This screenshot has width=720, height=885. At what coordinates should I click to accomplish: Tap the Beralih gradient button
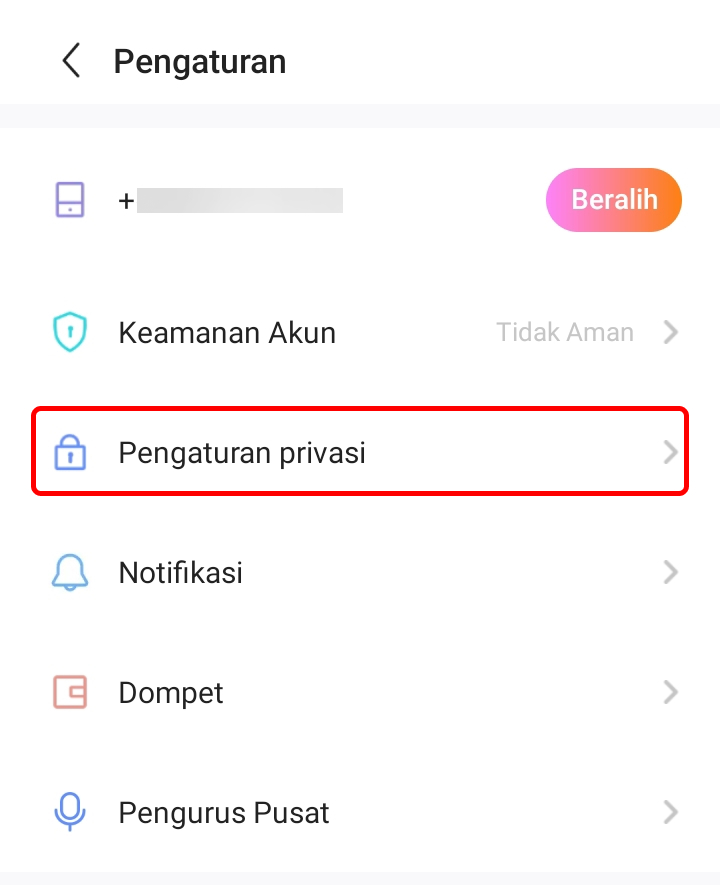pos(614,200)
